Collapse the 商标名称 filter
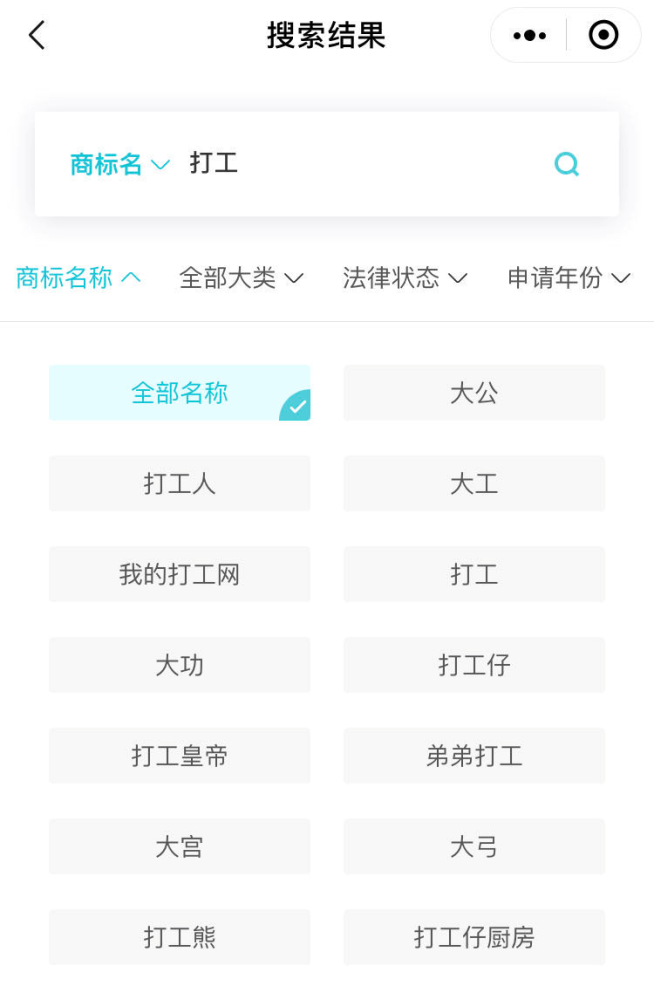654x1000 pixels. tap(78, 278)
